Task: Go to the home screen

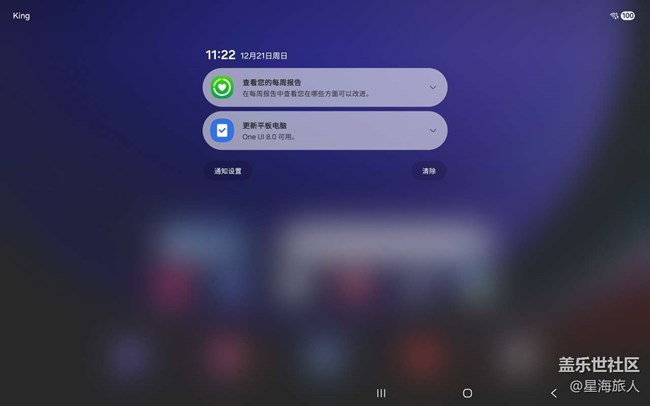Action: pyautogui.click(x=467, y=393)
